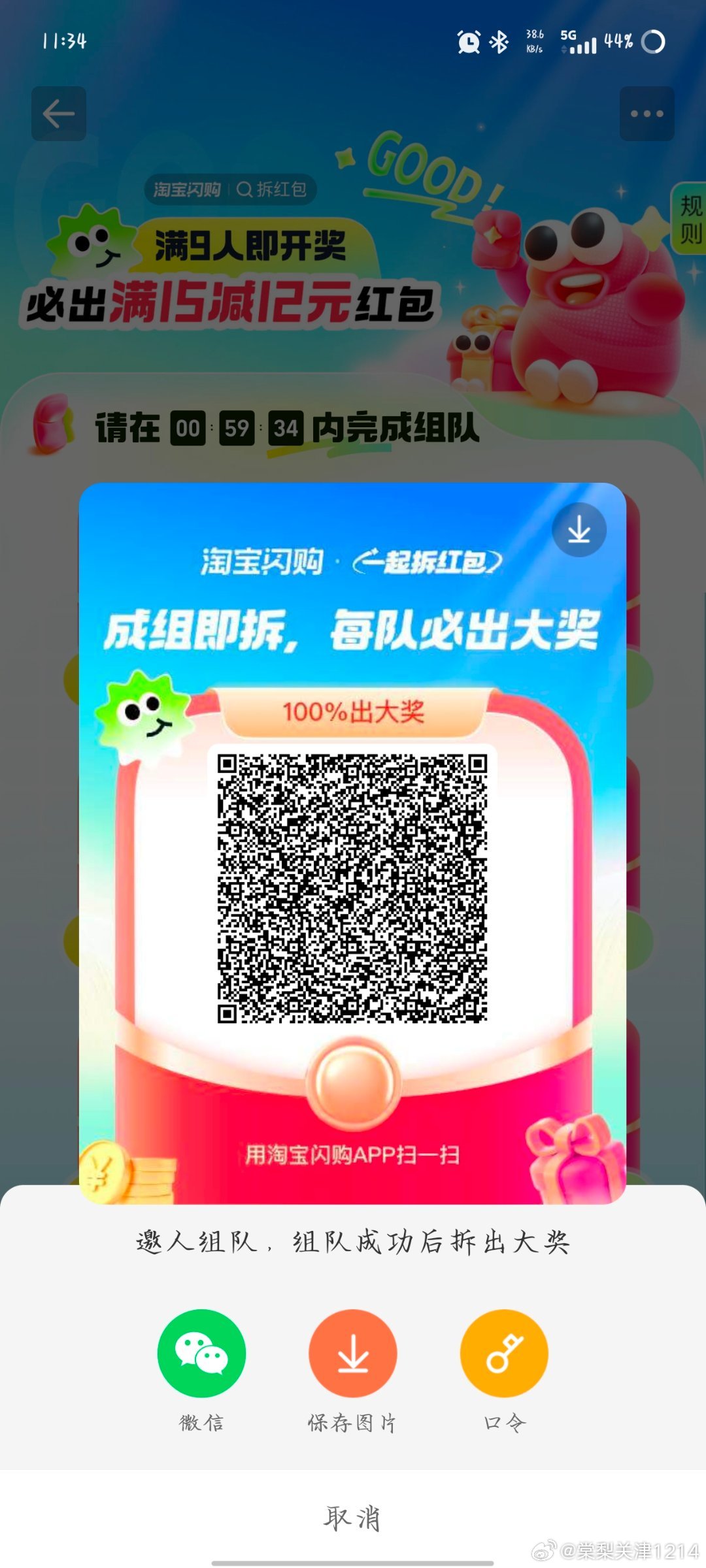Image resolution: width=706 pixels, height=1568 pixels.
Task: Copy the invite 口令 code
Action: point(504,1354)
